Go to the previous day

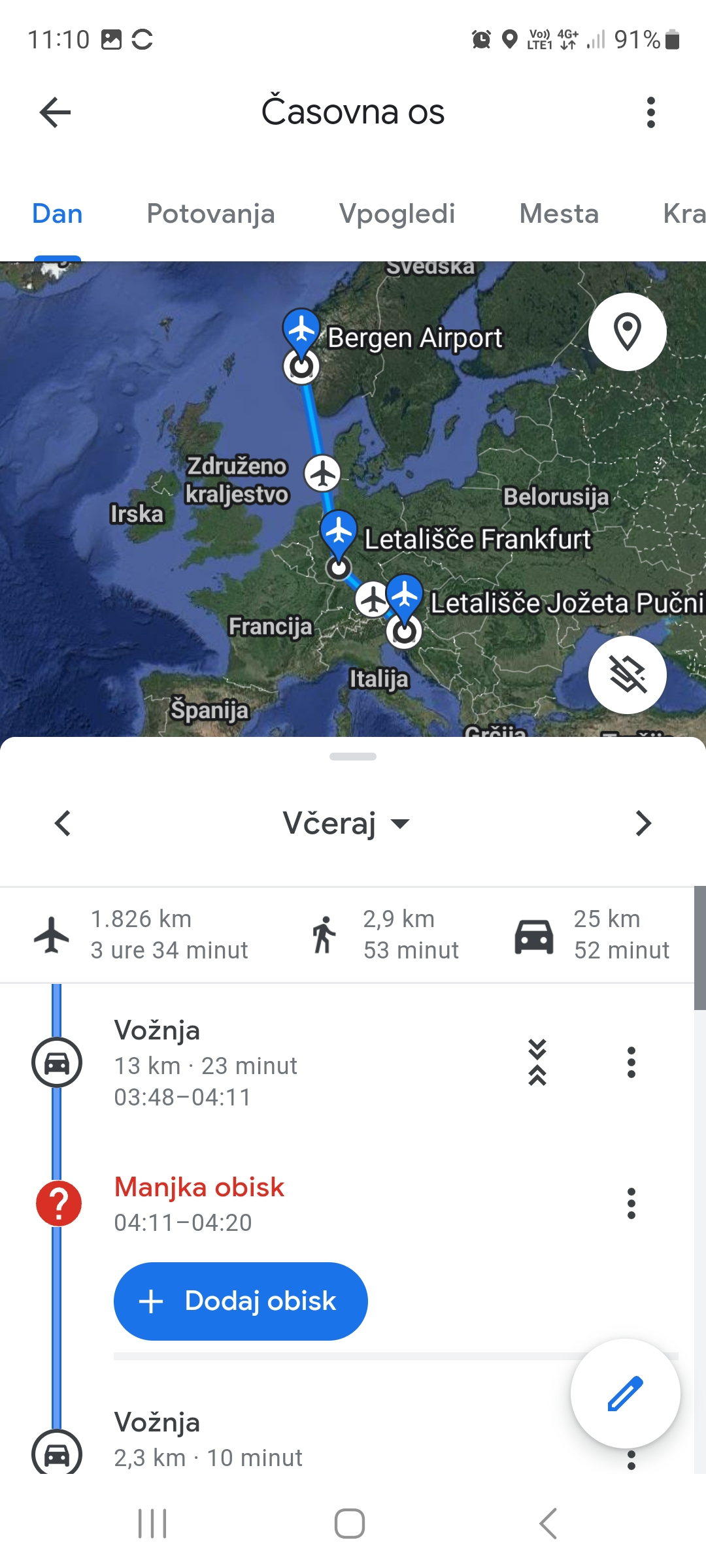pyautogui.click(x=63, y=823)
